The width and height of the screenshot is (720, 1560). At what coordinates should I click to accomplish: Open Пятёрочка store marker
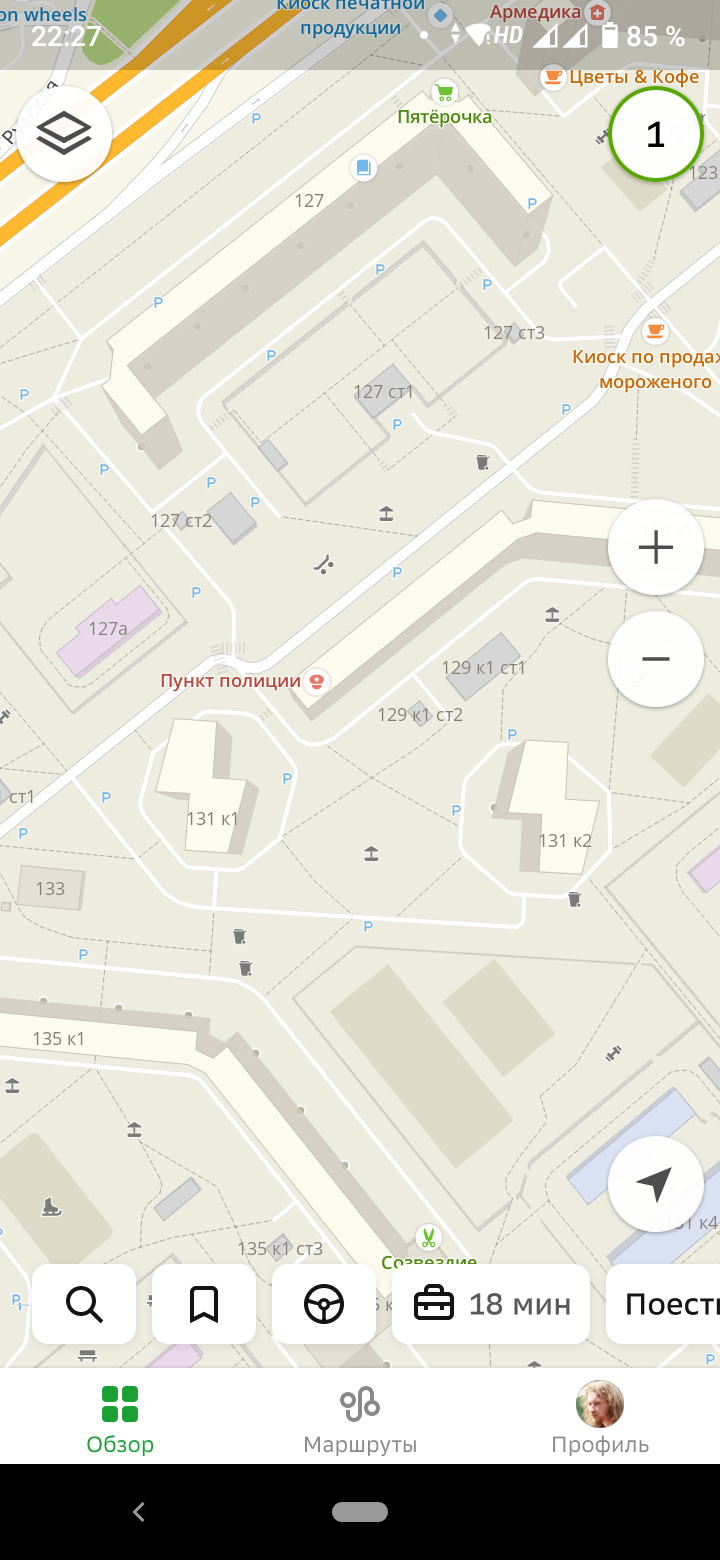tap(444, 94)
